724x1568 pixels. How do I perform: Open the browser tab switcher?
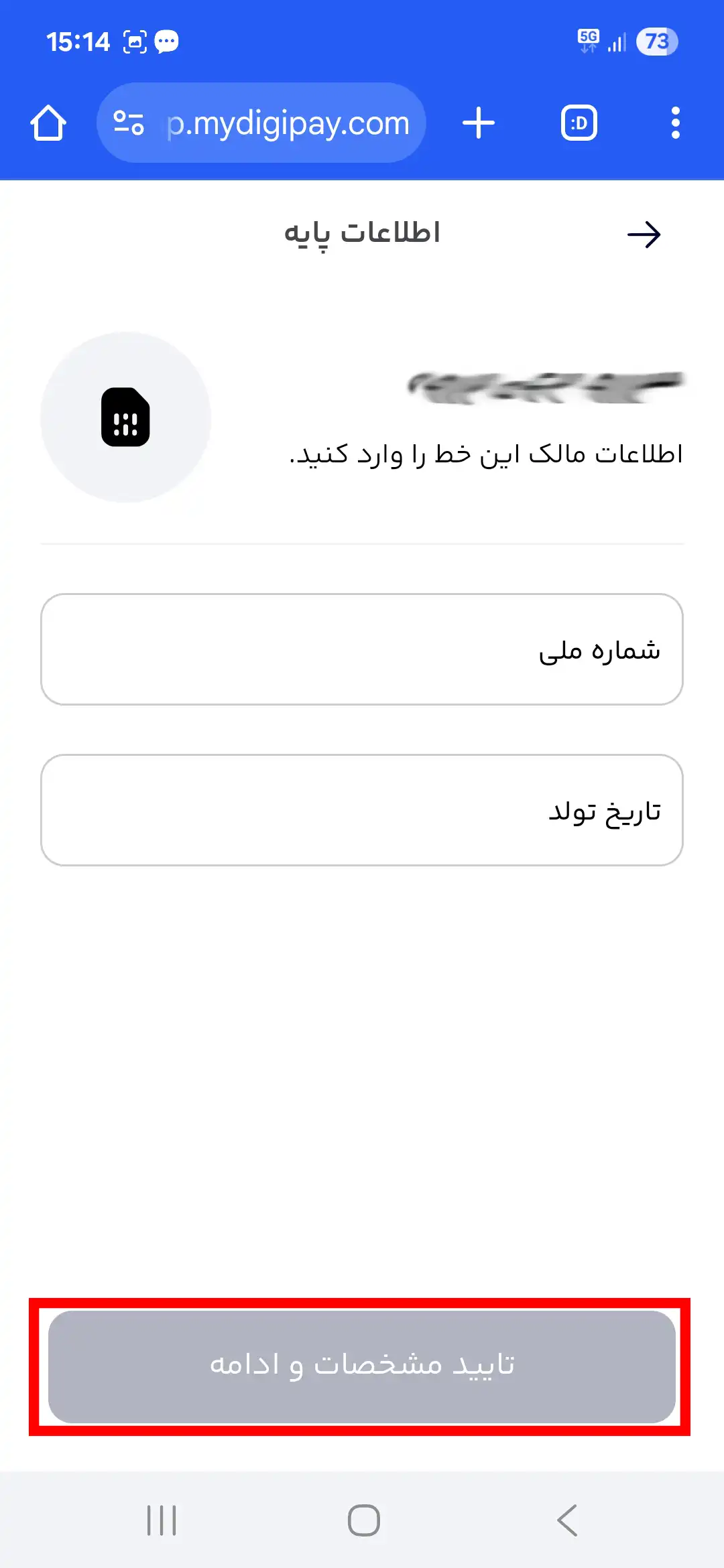coord(579,123)
